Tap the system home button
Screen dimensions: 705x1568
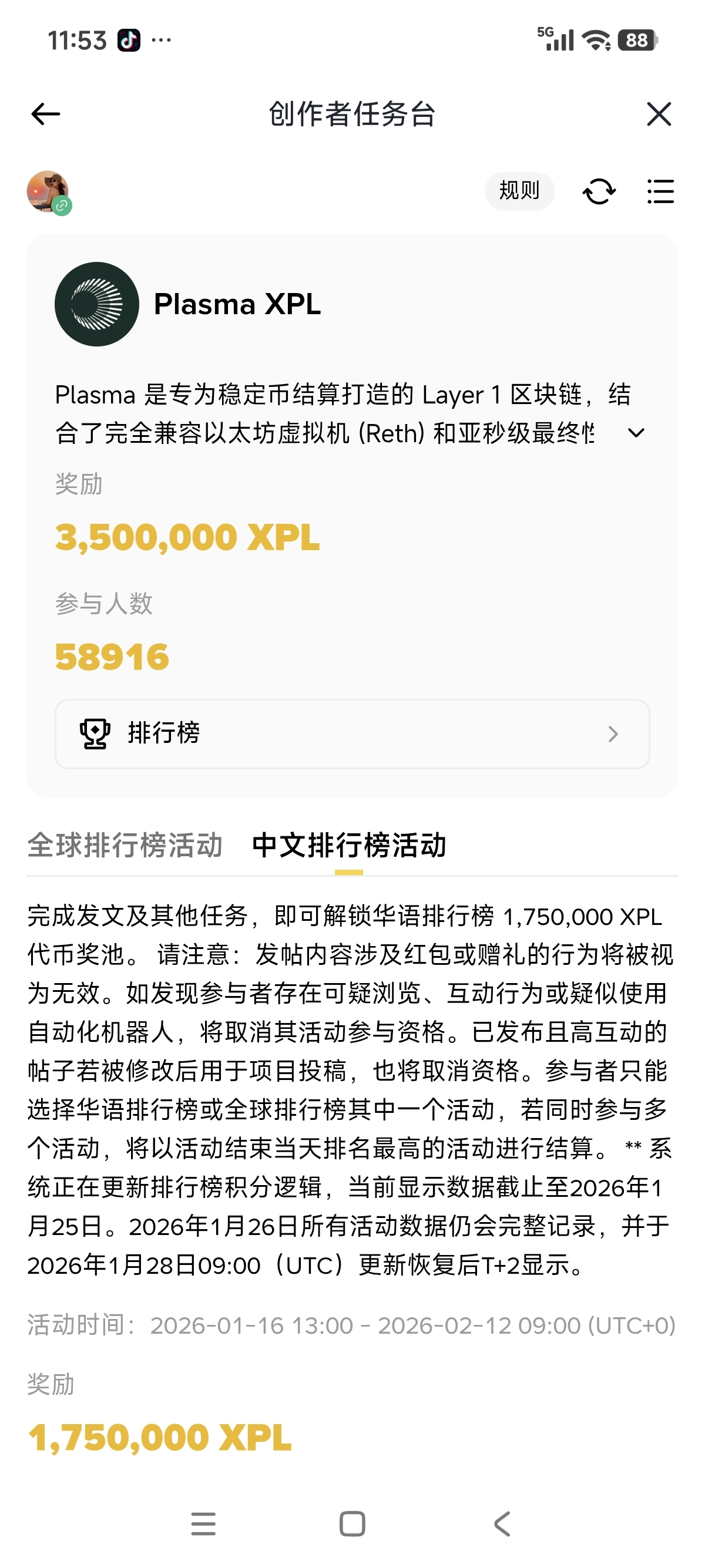pos(352,1523)
